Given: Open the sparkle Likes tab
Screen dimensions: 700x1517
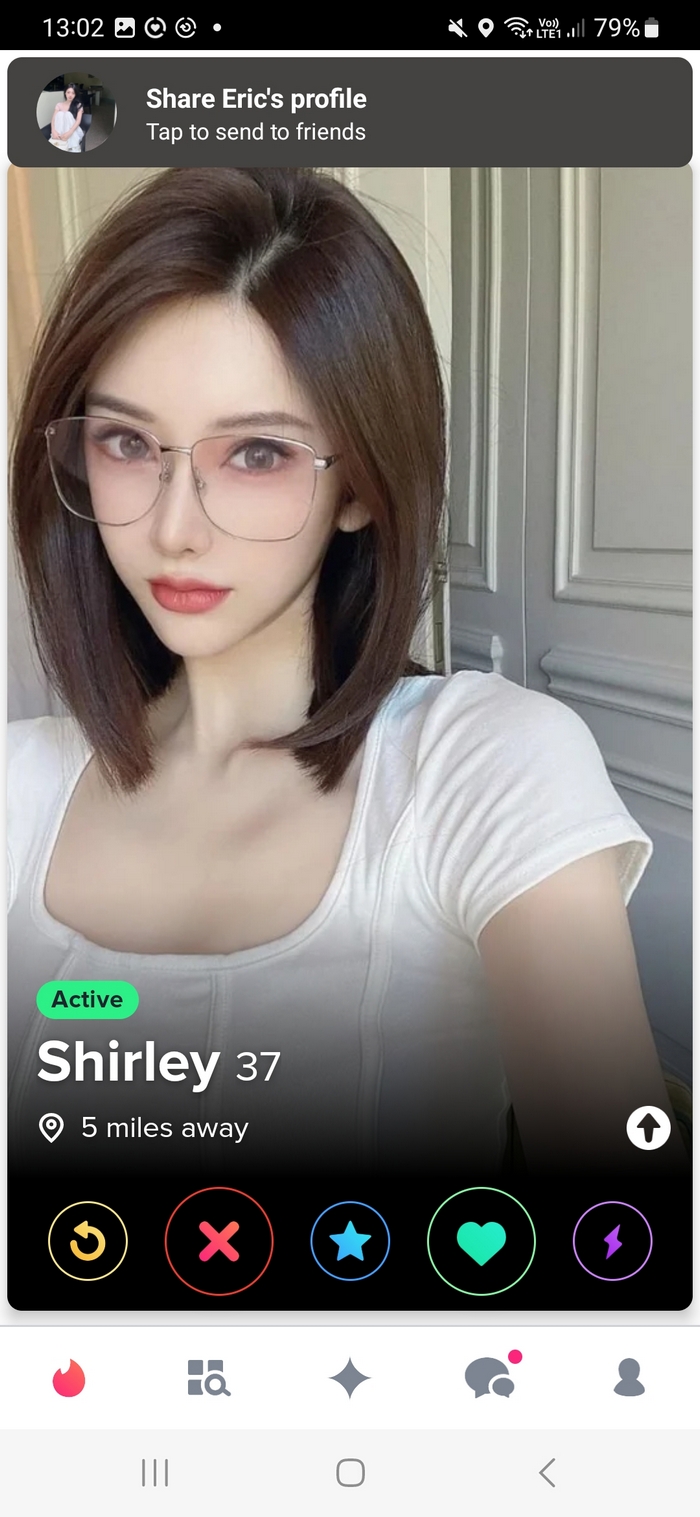Looking at the screenshot, I should coord(350,1379).
